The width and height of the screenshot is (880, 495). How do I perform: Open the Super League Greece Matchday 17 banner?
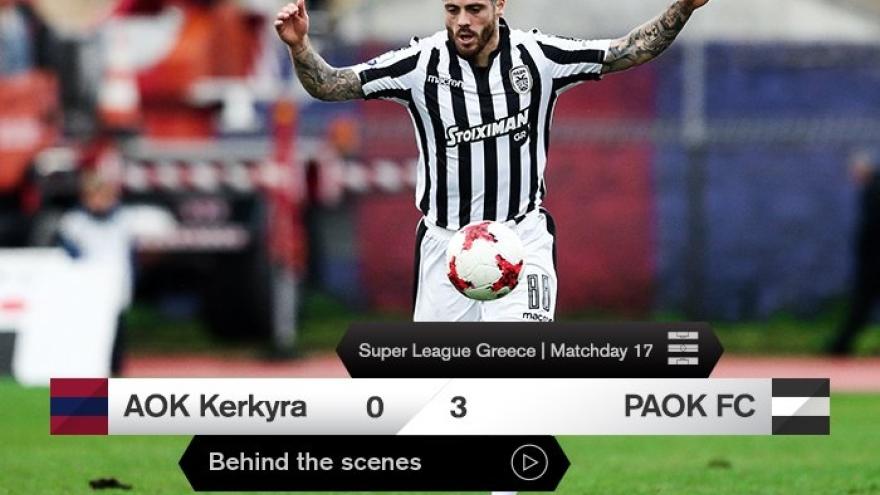pyautogui.click(x=505, y=350)
